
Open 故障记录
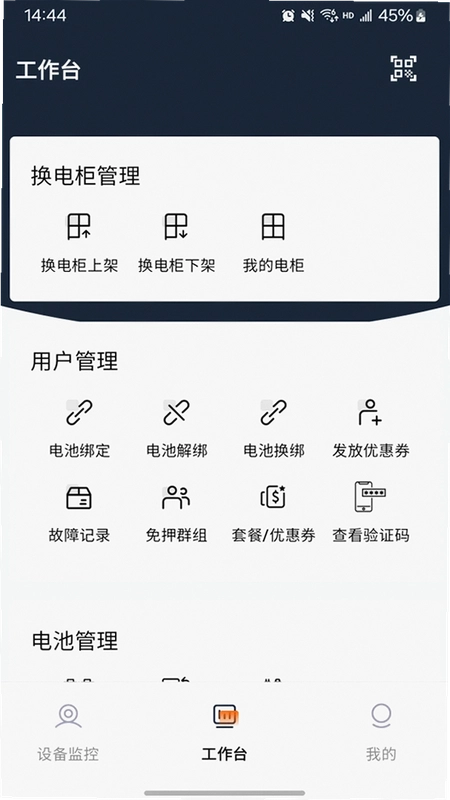[79, 513]
